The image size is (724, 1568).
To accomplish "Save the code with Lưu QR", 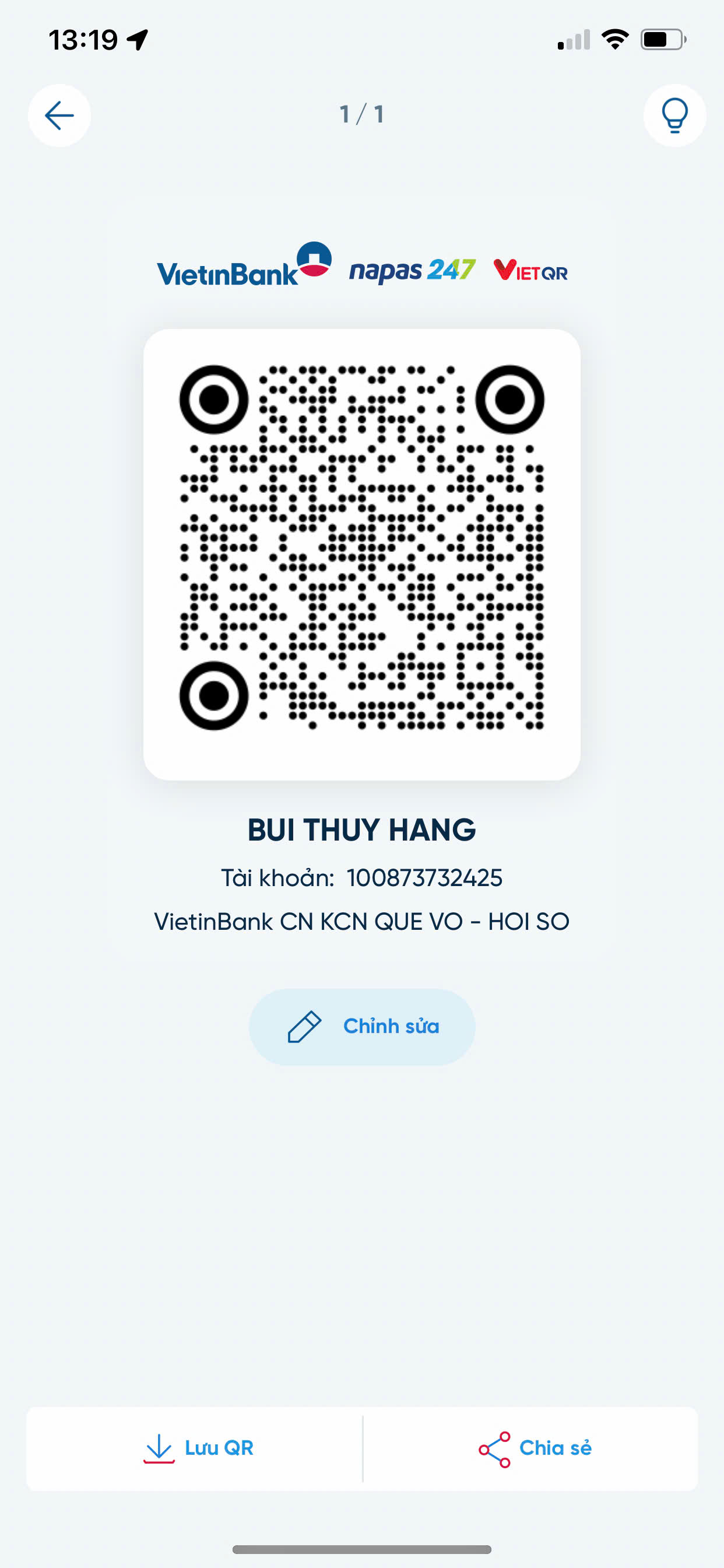I will pyautogui.click(x=195, y=1448).
